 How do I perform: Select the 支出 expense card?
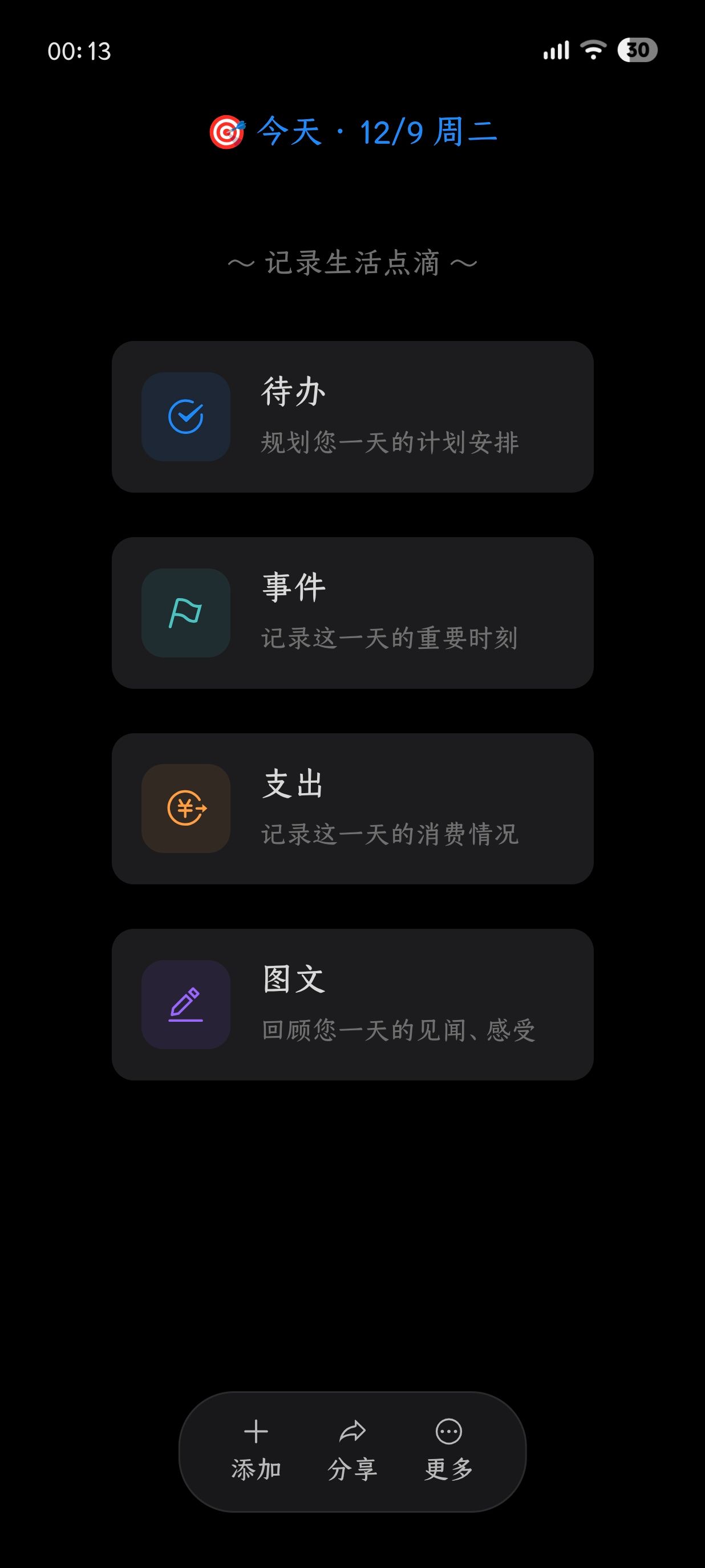(x=352, y=809)
